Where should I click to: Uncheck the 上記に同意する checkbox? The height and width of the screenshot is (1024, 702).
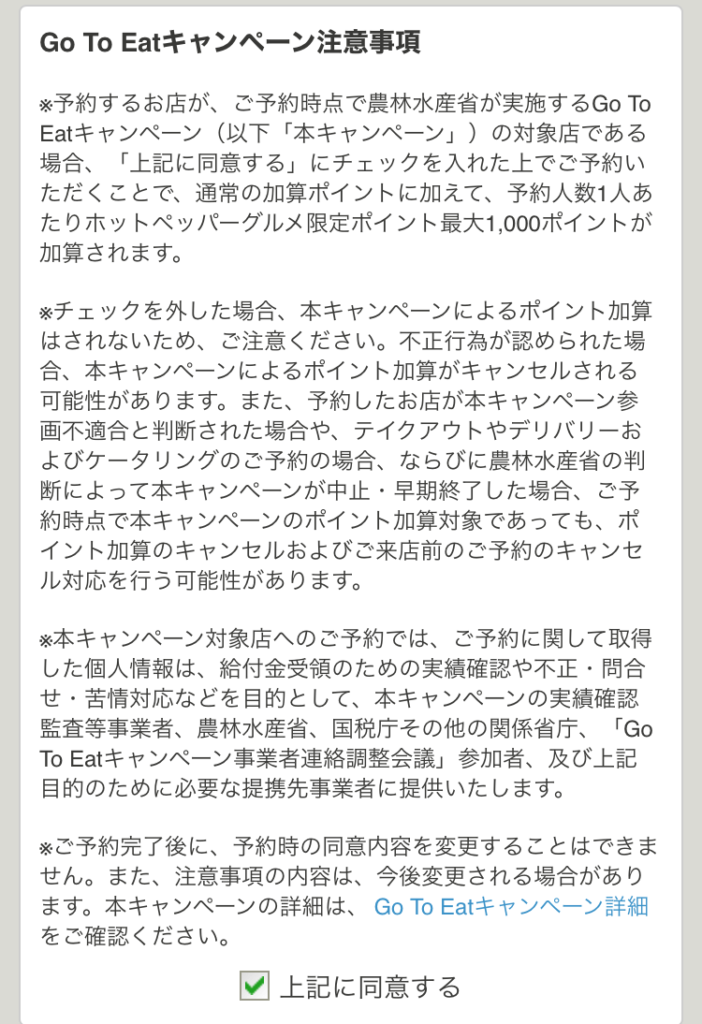[255, 987]
